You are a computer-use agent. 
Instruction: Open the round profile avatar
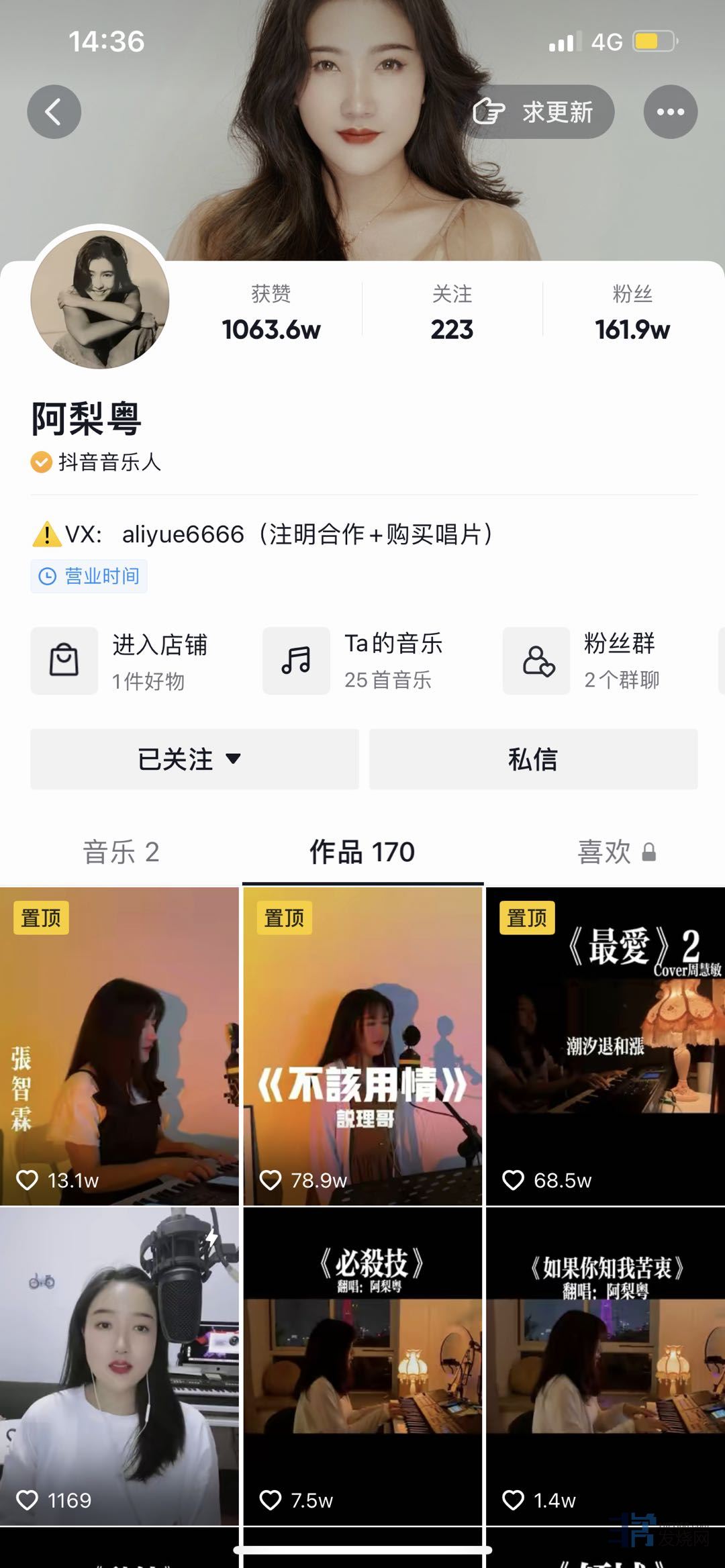(x=100, y=300)
